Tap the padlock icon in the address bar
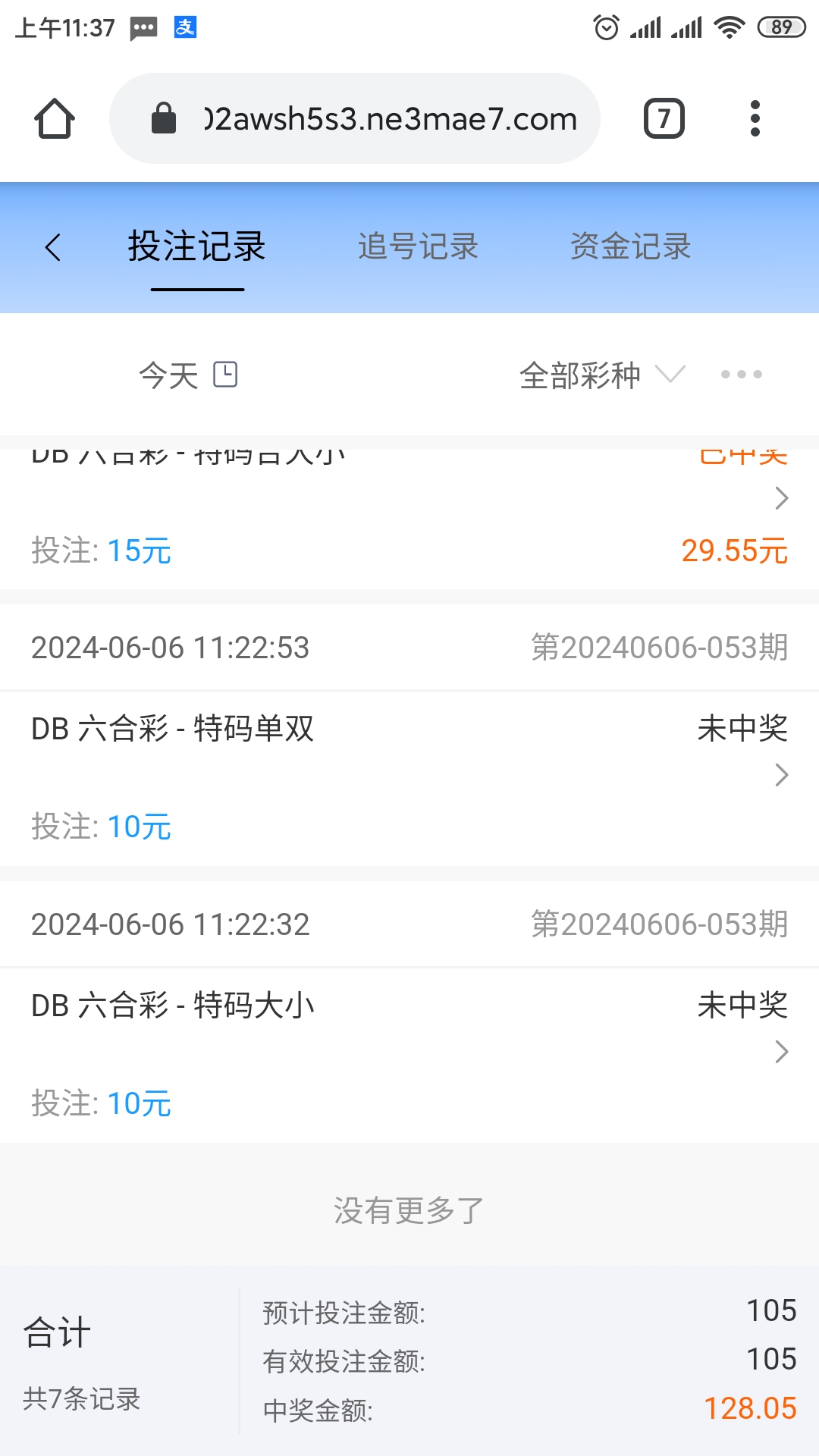 point(162,118)
